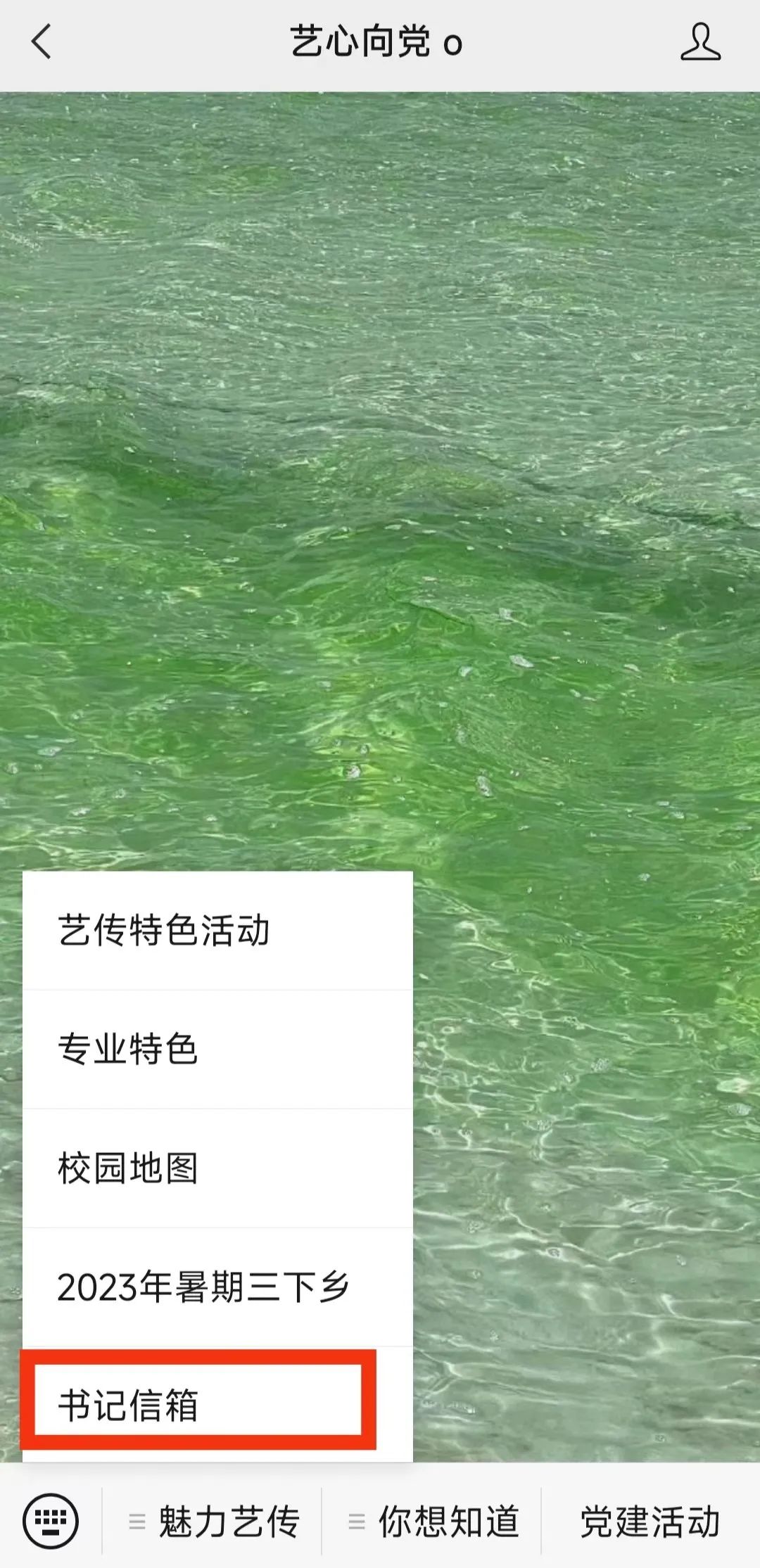Open 艺传特色活动 menu item
760x1568 pixels.
pyautogui.click(x=217, y=931)
